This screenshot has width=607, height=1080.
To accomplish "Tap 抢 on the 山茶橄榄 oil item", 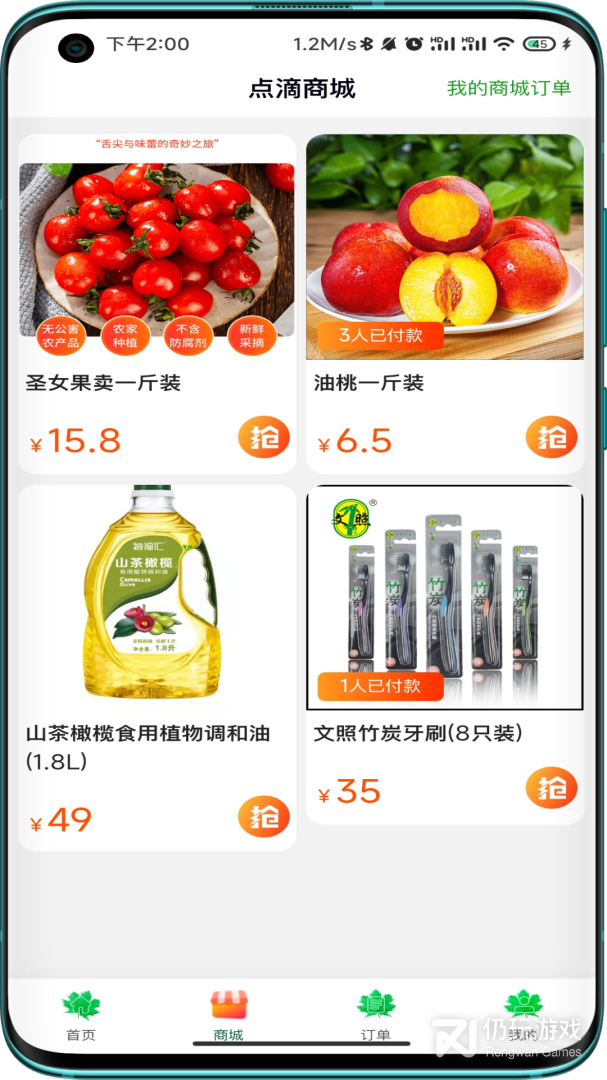I will (264, 816).
